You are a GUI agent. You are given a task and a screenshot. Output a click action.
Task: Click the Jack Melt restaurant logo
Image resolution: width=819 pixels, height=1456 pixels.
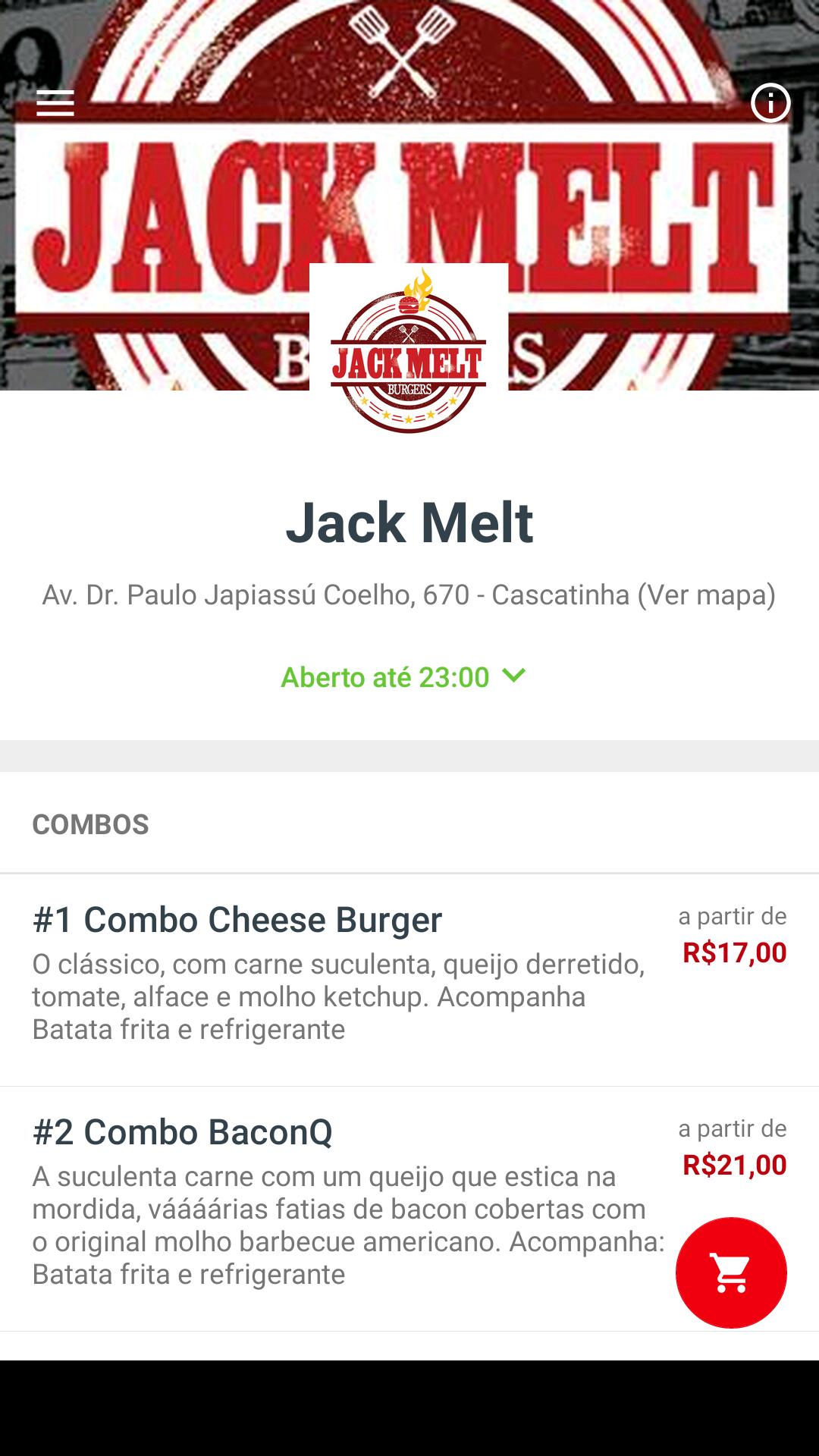tap(409, 349)
